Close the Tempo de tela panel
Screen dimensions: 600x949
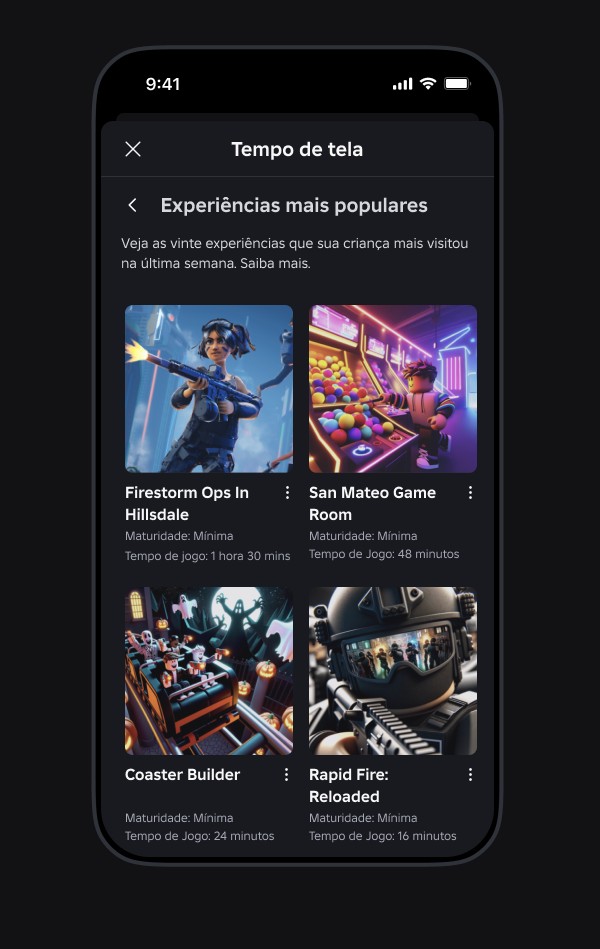(133, 149)
